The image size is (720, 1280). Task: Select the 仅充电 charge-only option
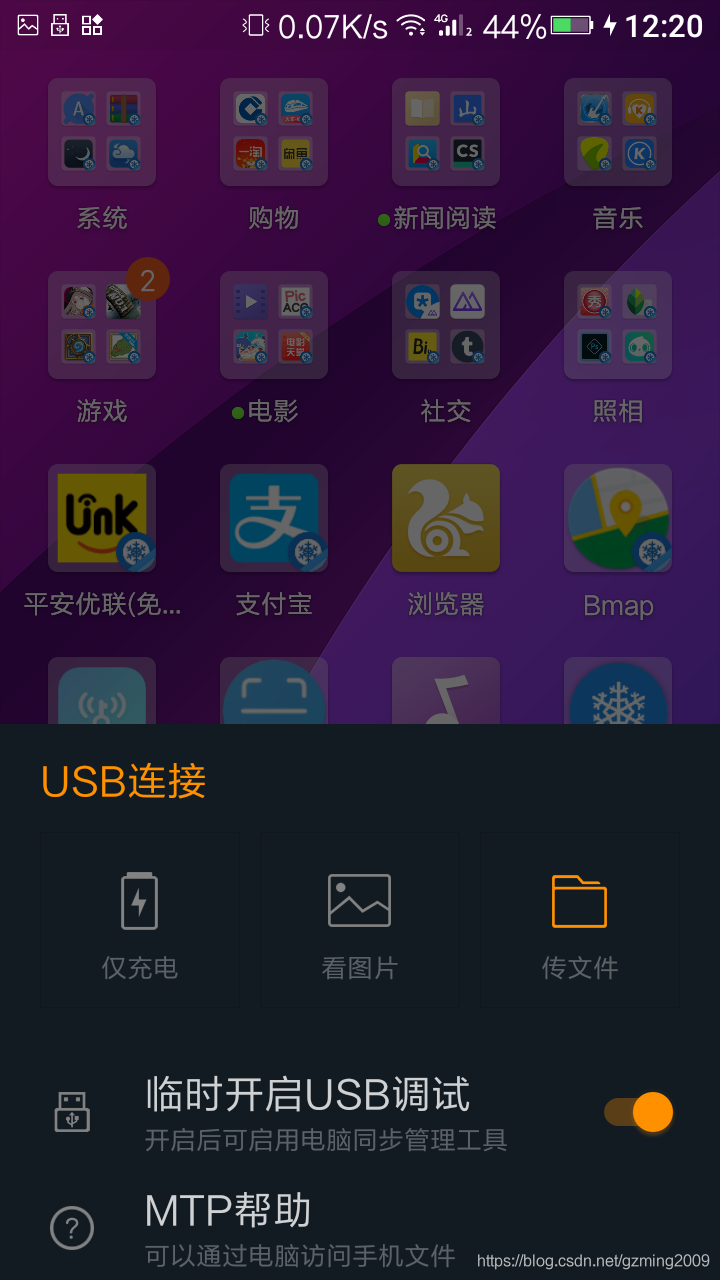(140, 920)
